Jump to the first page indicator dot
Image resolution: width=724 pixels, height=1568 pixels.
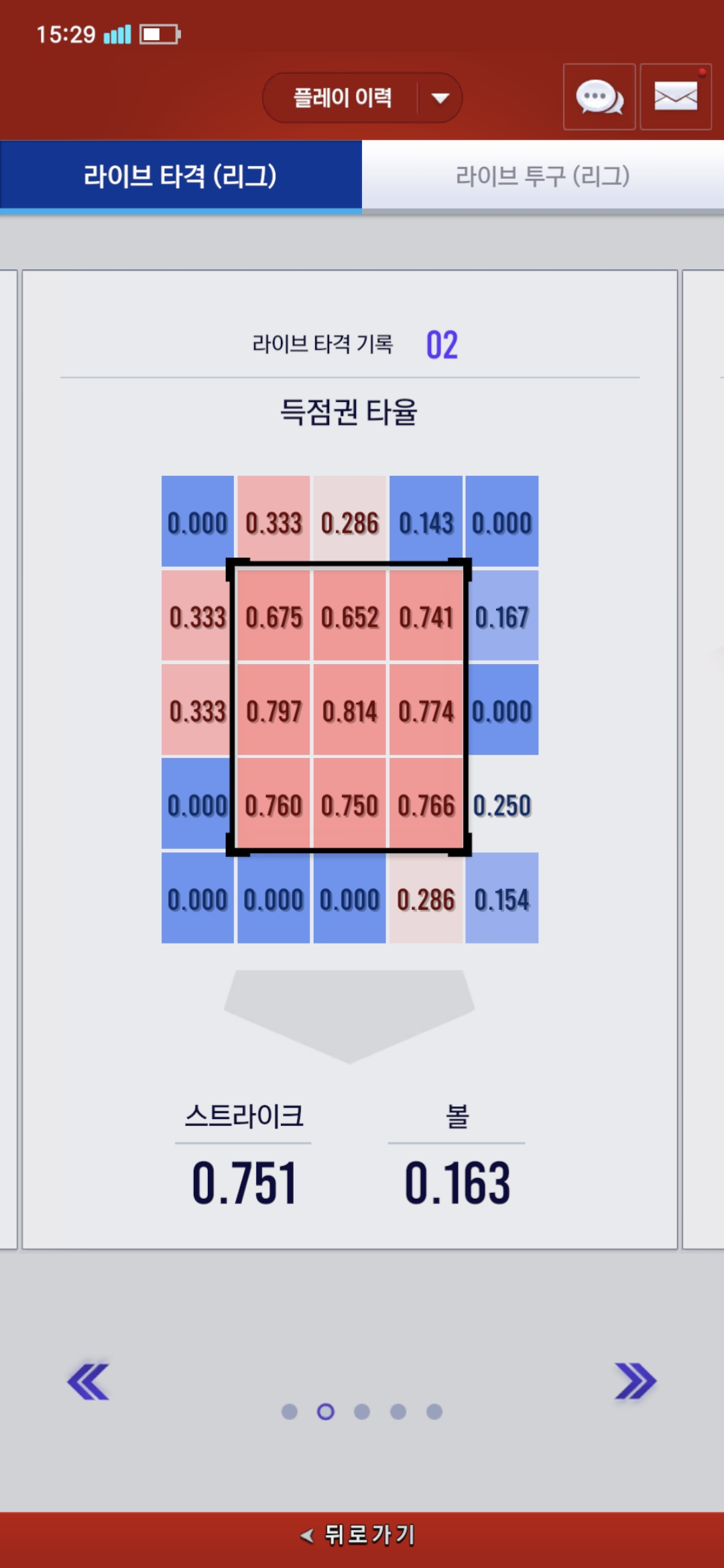pyautogui.click(x=290, y=1412)
